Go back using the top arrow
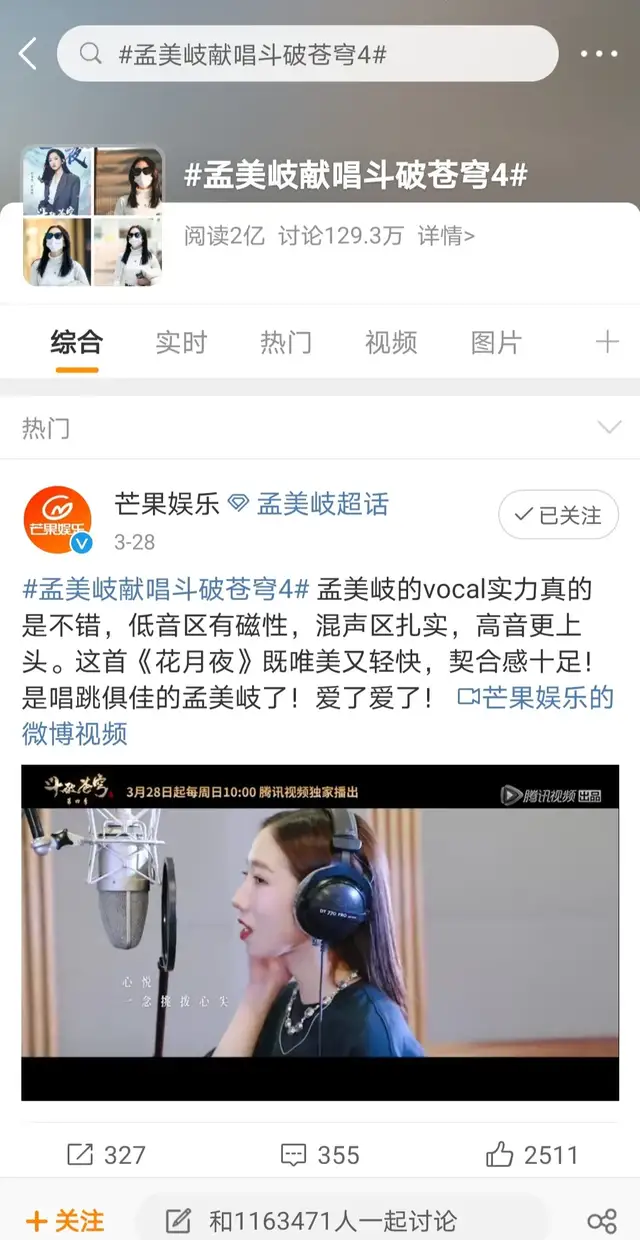 [x=27, y=54]
